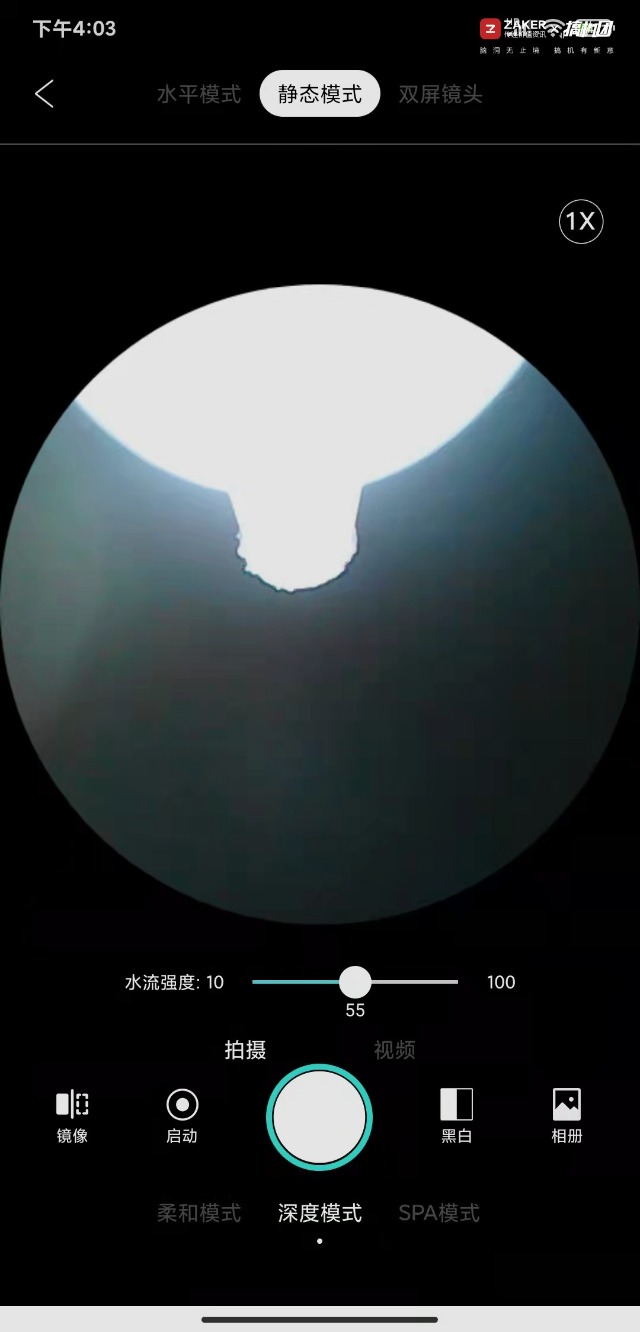This screenshot has height=1332, width=640.
Task: Toggle the 镜像 mirror option
Action: point(72,1115)
